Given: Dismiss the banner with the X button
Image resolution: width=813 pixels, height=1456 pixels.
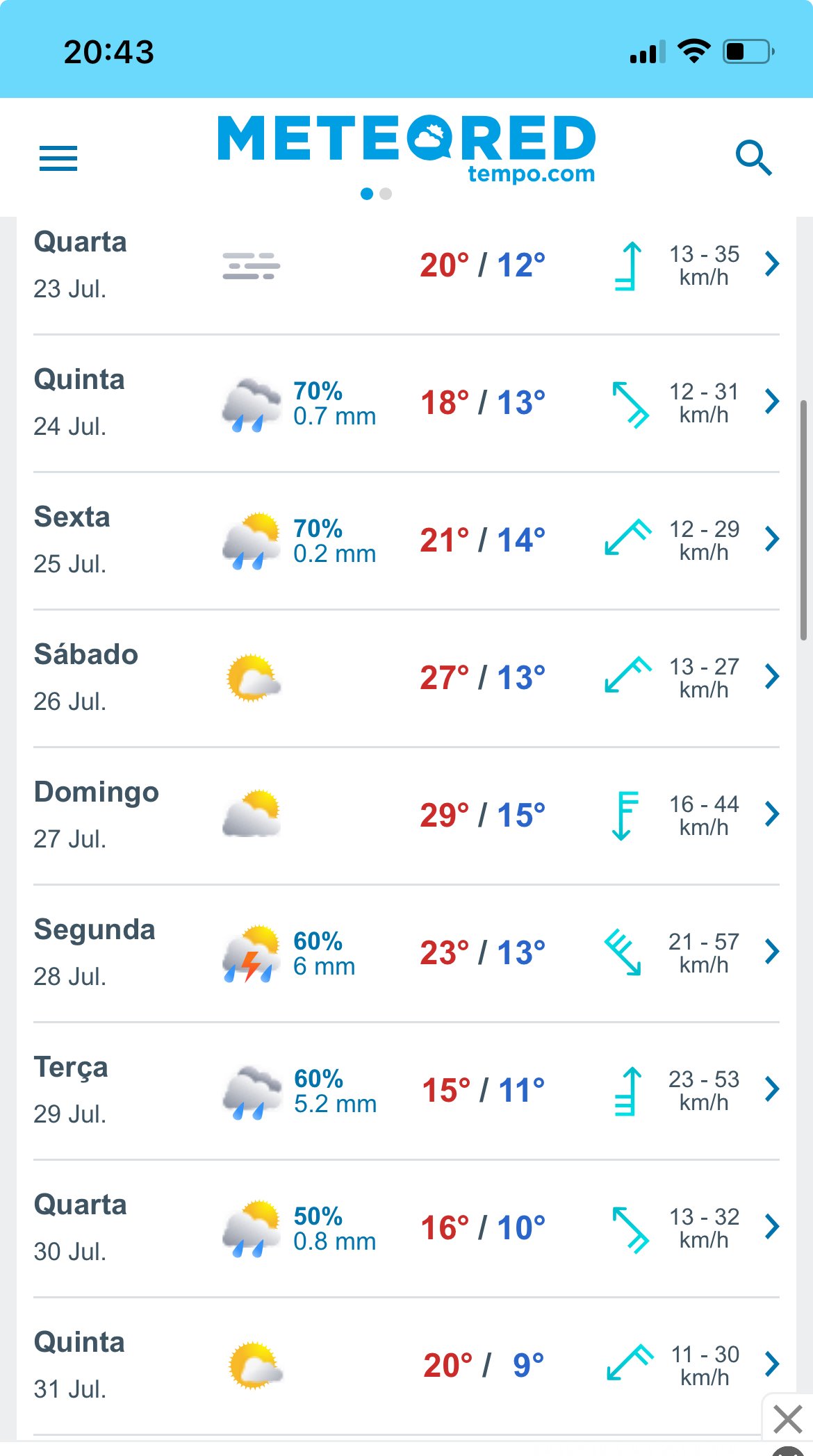Looking at the screenshot, I should [x=787, y=1418].
